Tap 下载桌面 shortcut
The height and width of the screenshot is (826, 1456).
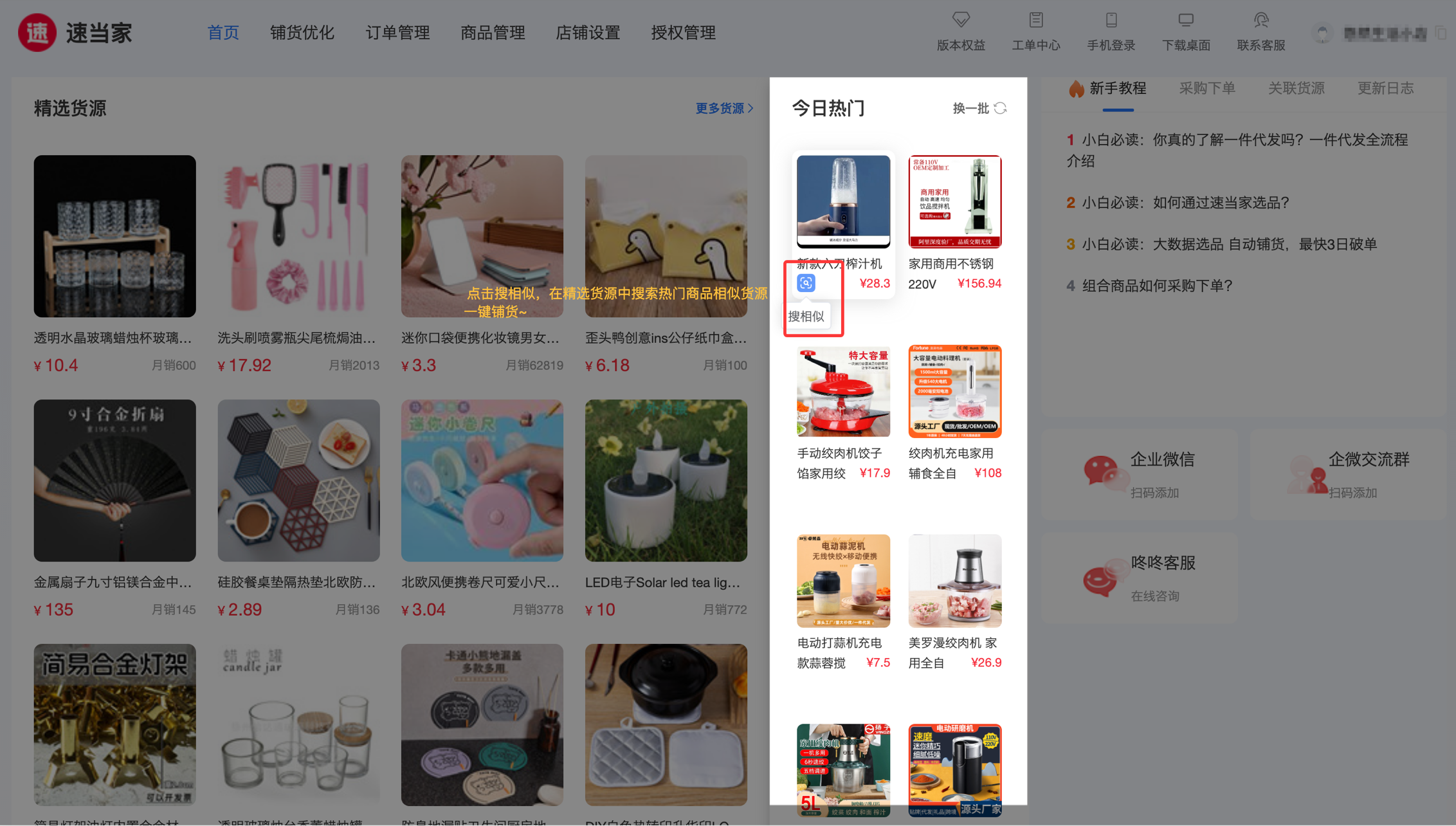(1185, 32)
